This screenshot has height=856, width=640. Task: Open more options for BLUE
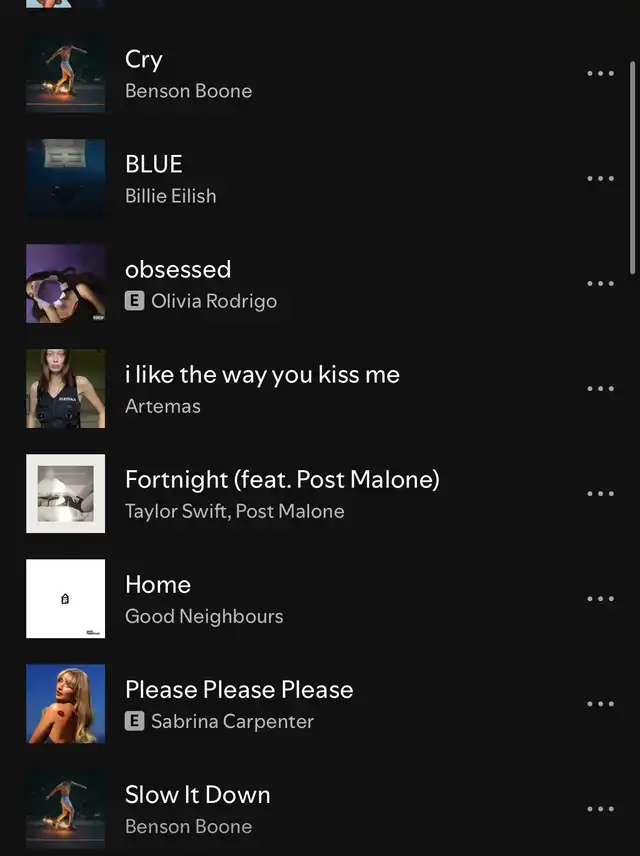pyautogui.click(x=600, y=179)
